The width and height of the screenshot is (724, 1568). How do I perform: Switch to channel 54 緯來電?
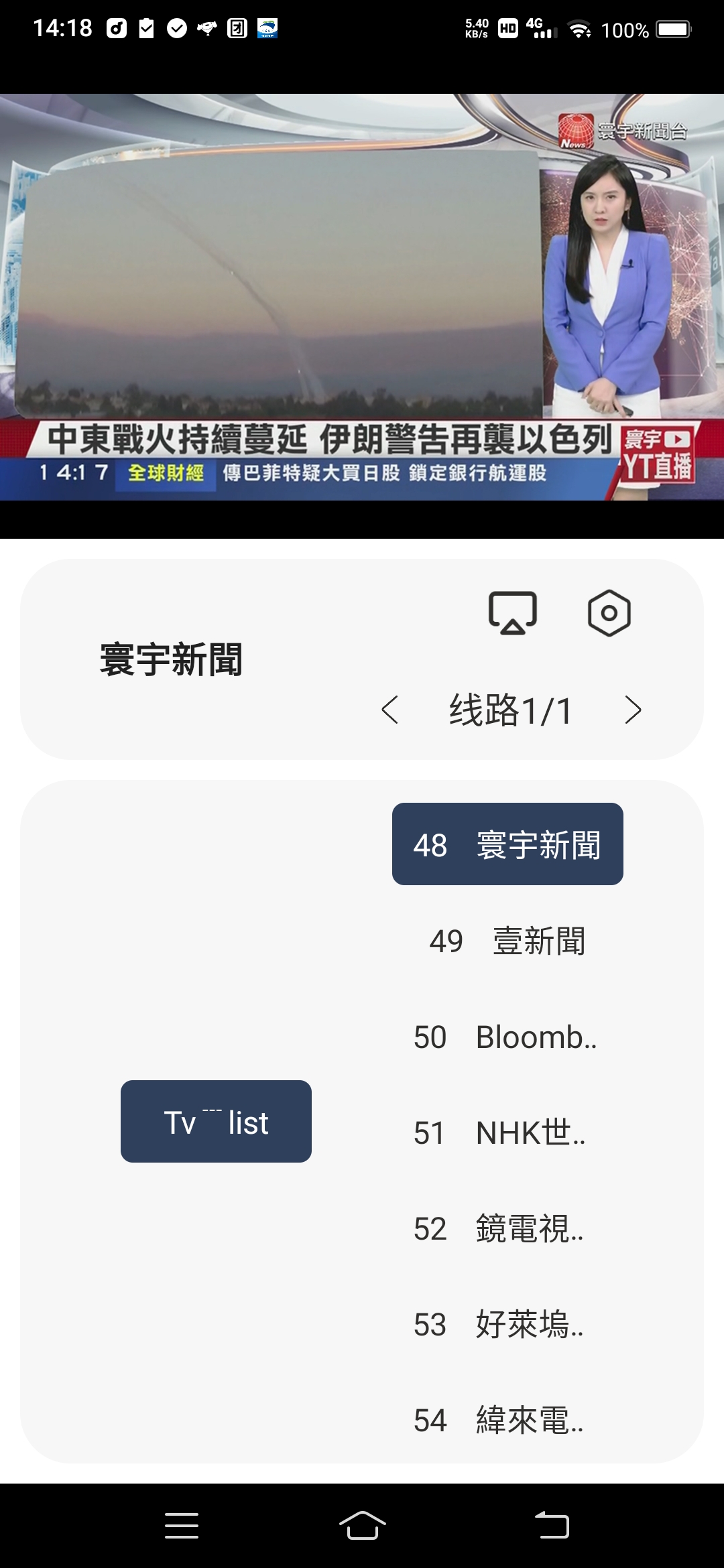(x=499, y=1421)
